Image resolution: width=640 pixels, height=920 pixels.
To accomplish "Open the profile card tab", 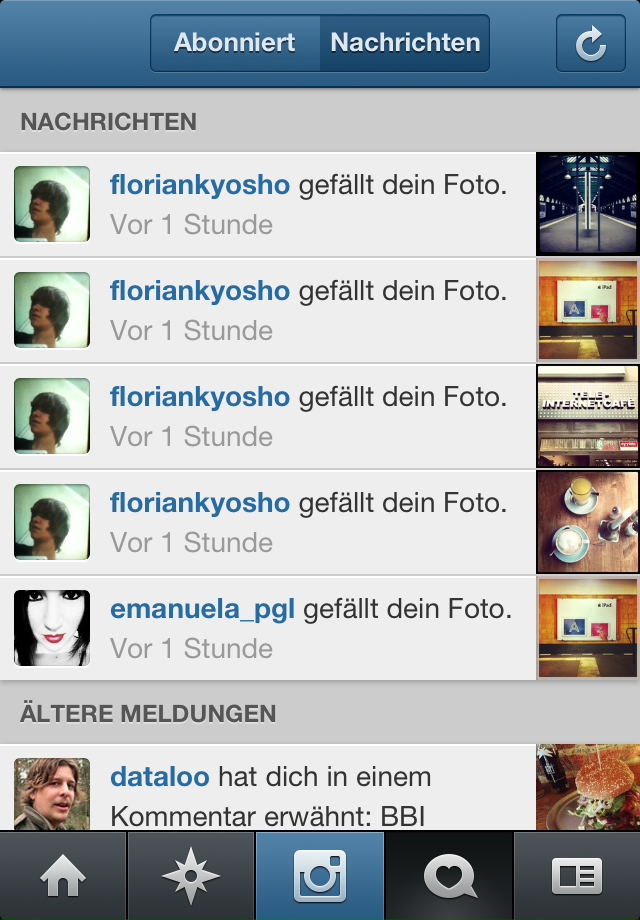I will [x=577, y=877].
